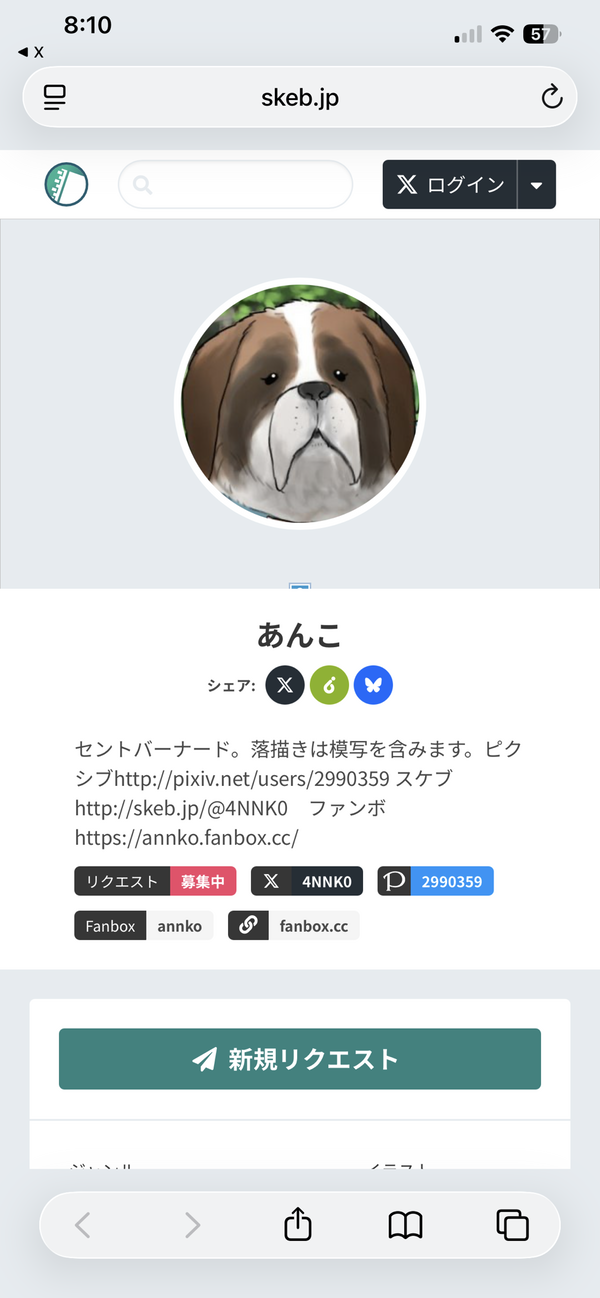Open the X badge 4NNK0
This screenshot has height=1298, width=600.
tap(307, 881)
